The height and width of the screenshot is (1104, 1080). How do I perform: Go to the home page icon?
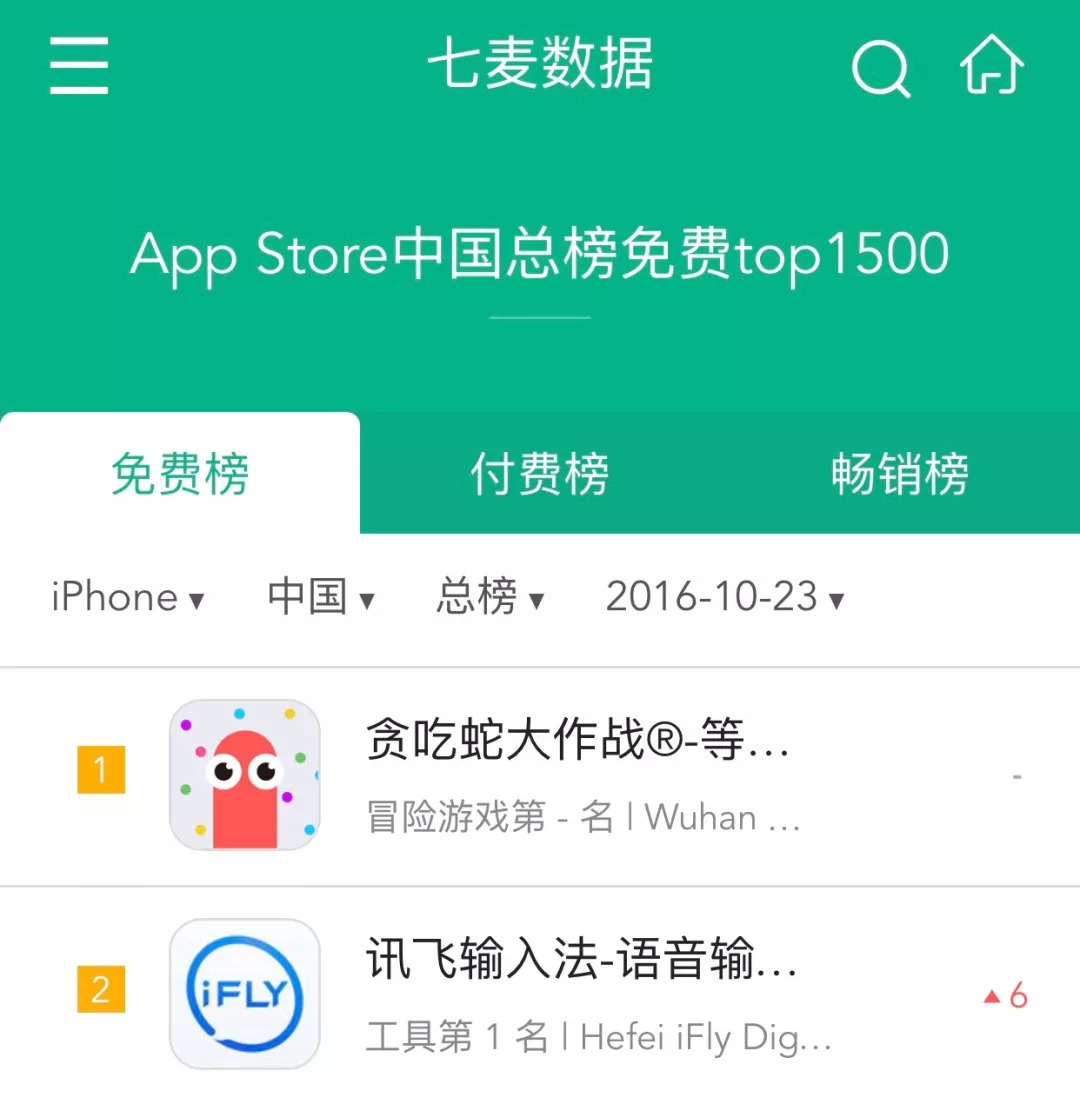[992, 66]
